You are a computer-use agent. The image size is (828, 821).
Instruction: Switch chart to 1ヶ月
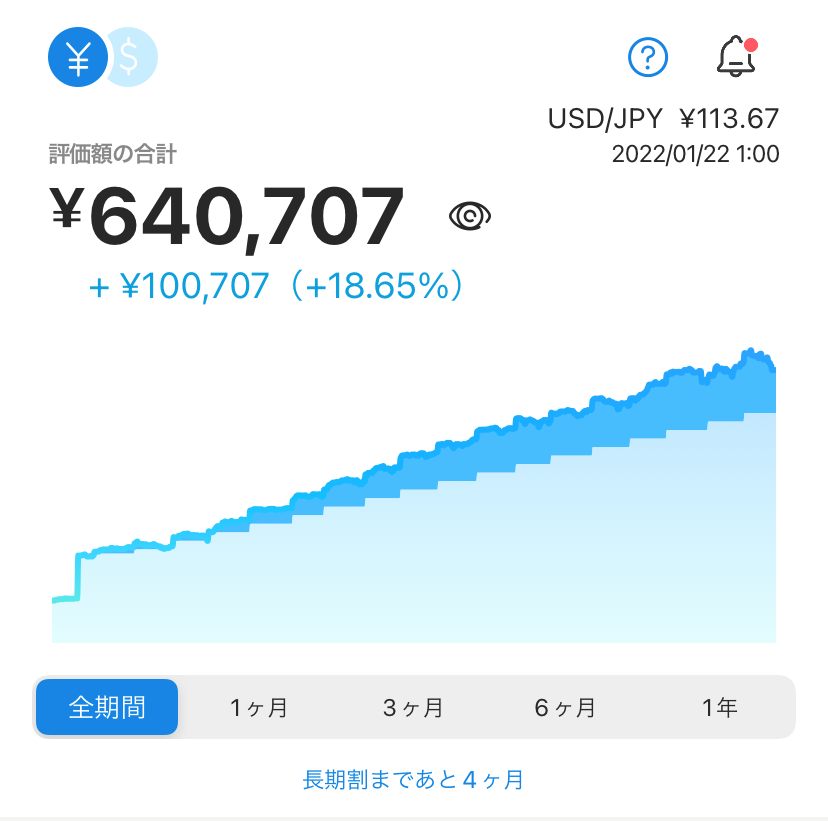[259, 708]
